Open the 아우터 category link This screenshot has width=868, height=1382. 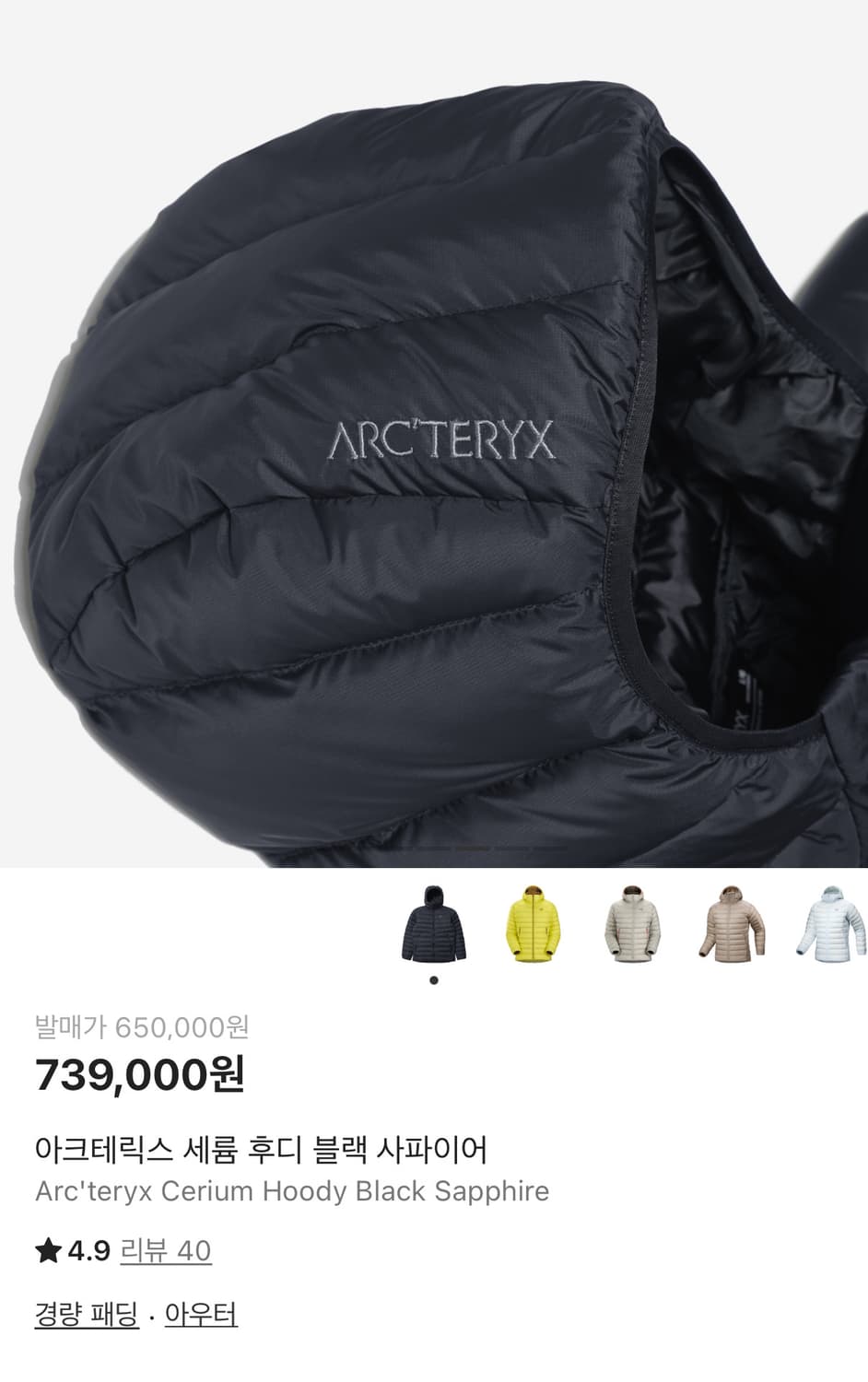(201, 1313)
